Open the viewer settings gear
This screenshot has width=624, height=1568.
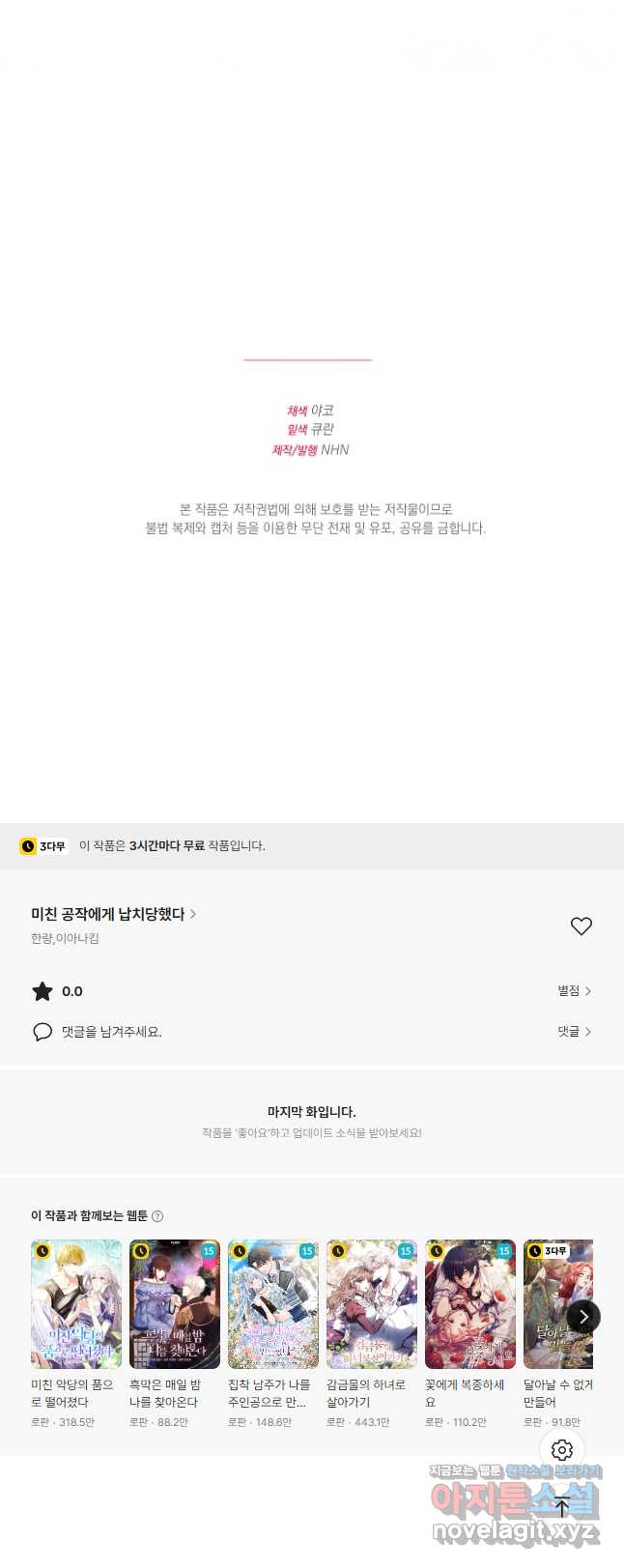(x=562, y=1450)
